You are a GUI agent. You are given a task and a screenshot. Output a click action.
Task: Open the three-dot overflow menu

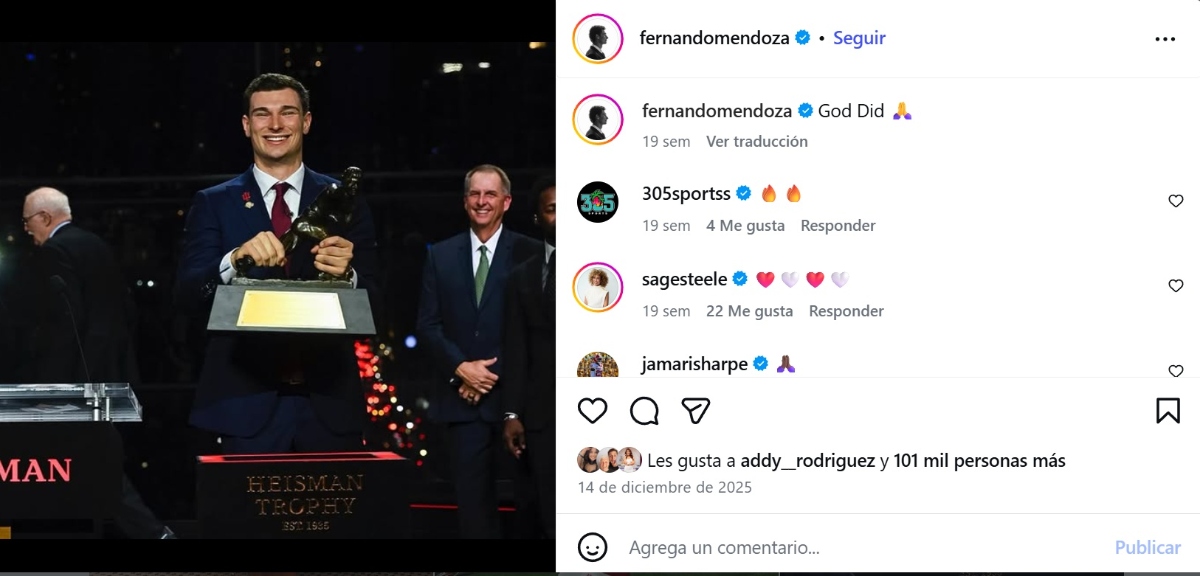1165,39
